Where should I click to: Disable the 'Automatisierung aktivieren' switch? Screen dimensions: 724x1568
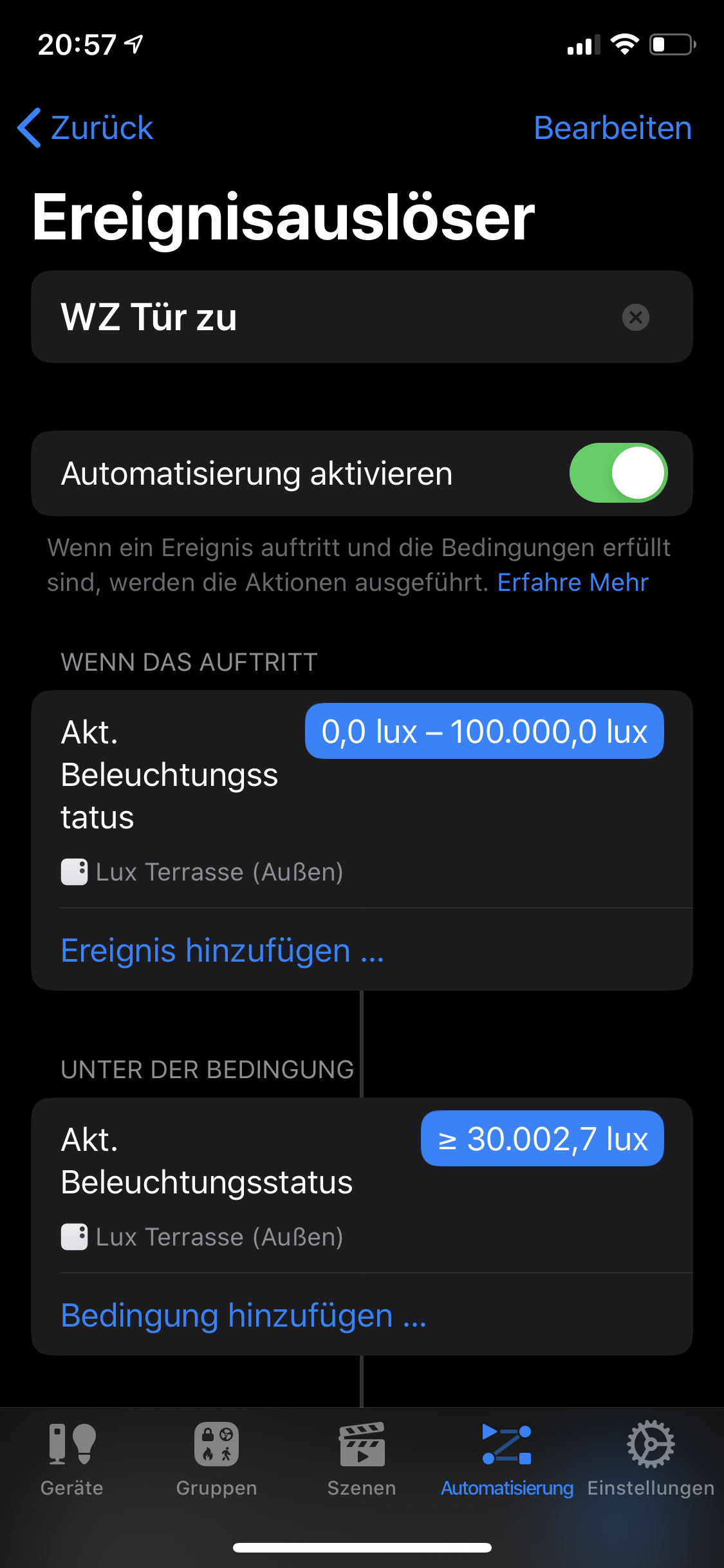click(618, 473)
